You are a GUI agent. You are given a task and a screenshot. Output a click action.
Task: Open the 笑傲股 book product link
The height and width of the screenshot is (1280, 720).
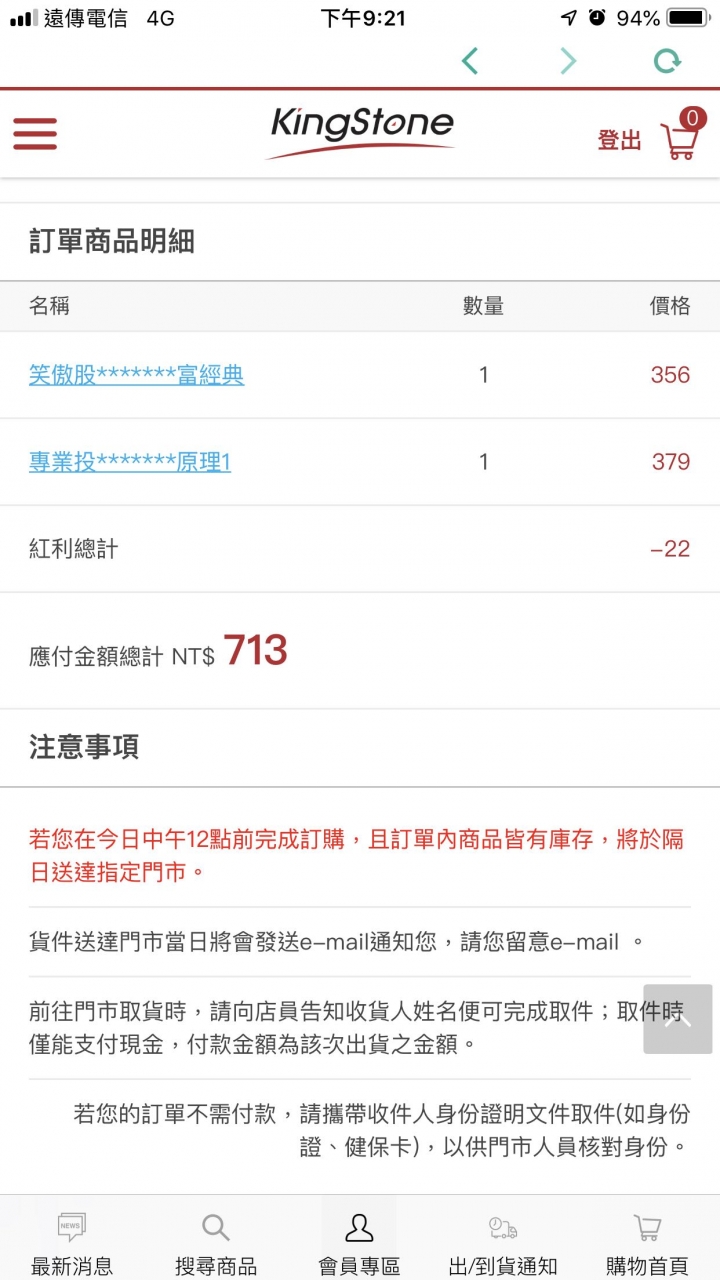[137, 375]
